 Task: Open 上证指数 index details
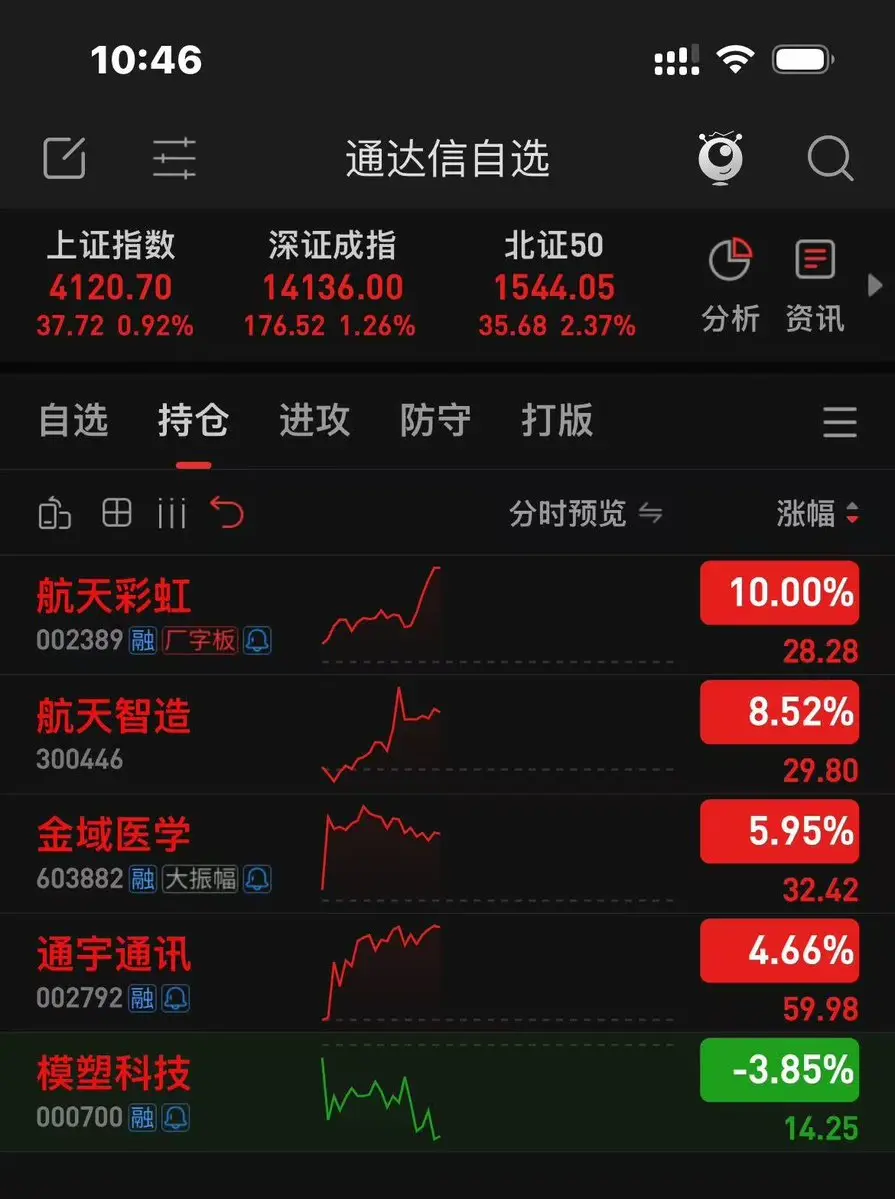pyautogui.click(x=113, y=285)
